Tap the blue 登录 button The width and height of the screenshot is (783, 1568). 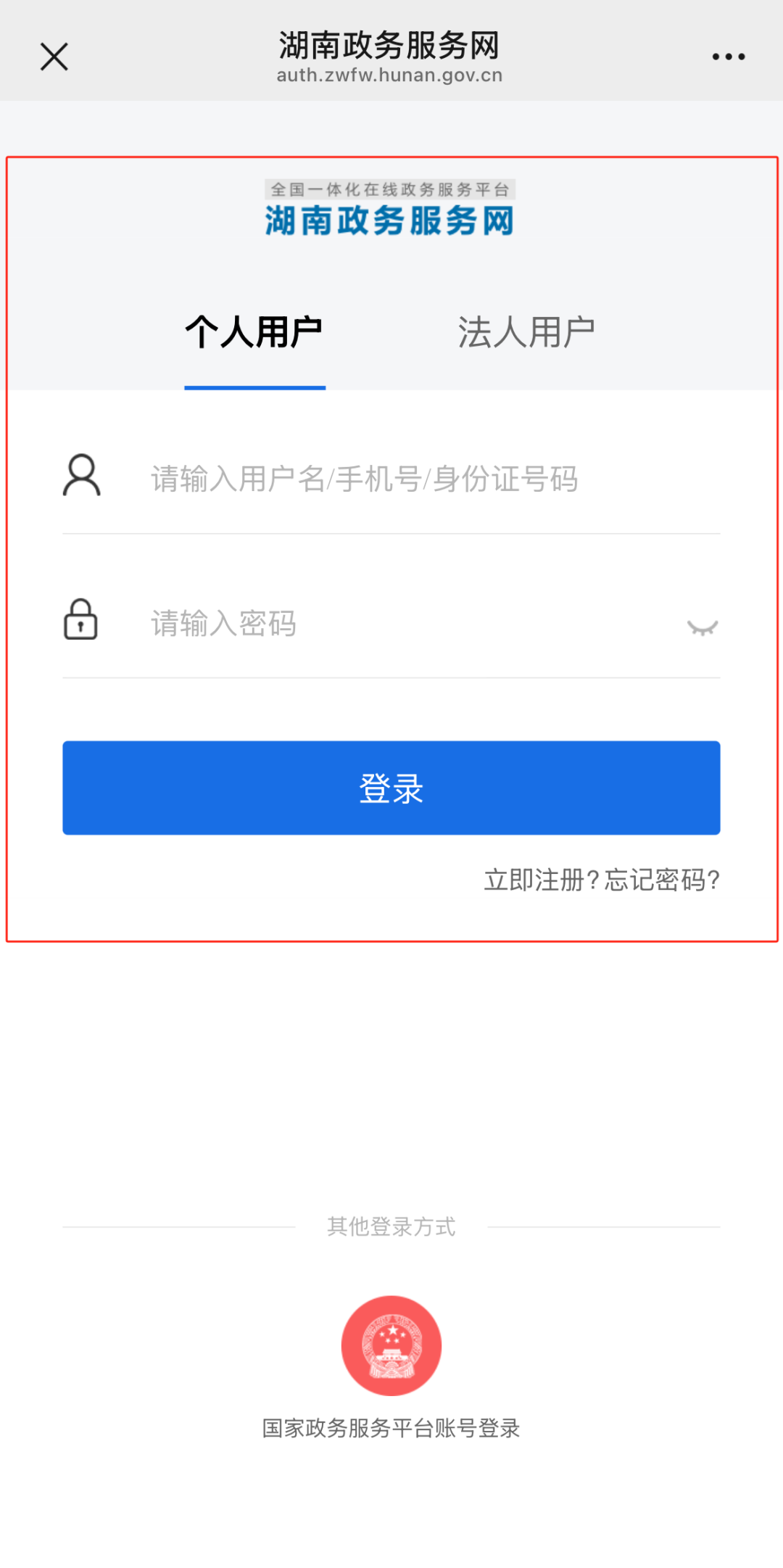(x=391, y=788)
